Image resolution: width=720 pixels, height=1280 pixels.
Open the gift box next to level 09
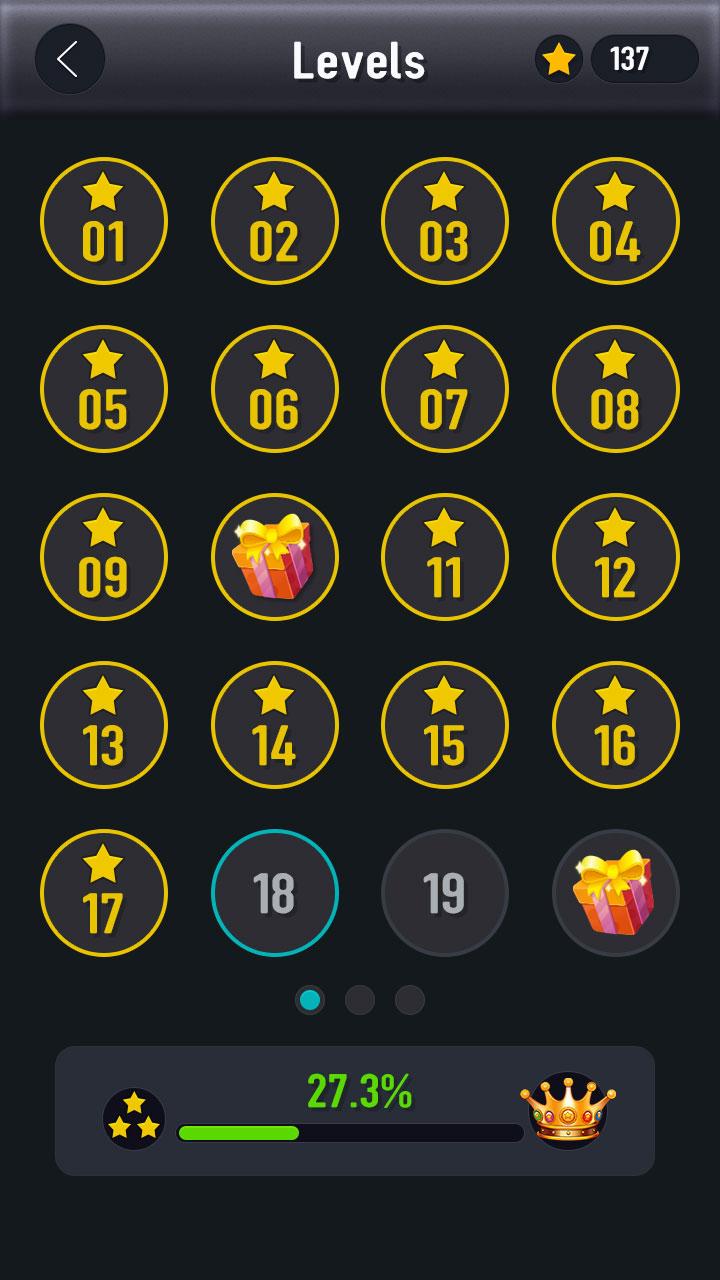click(x=275, y=557)
